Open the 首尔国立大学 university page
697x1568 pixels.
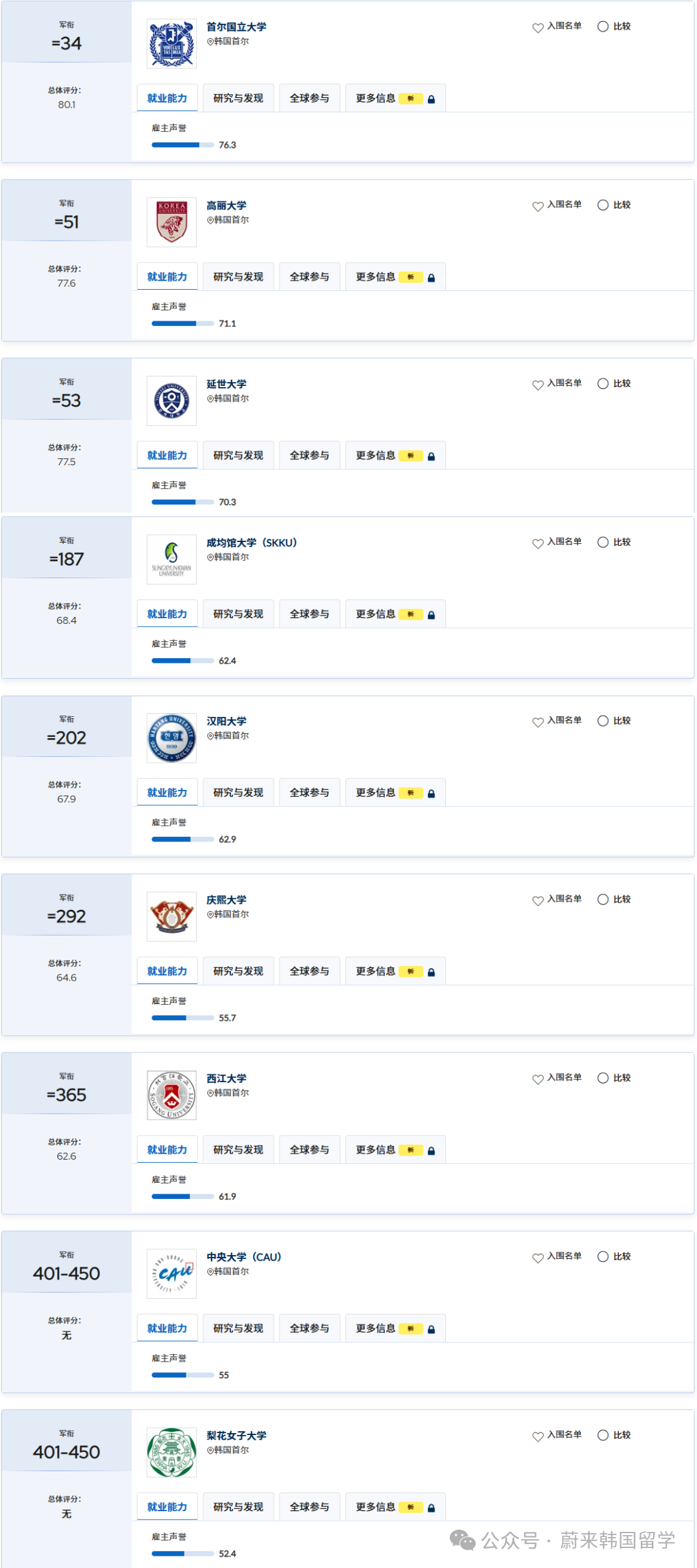point(236,27)
